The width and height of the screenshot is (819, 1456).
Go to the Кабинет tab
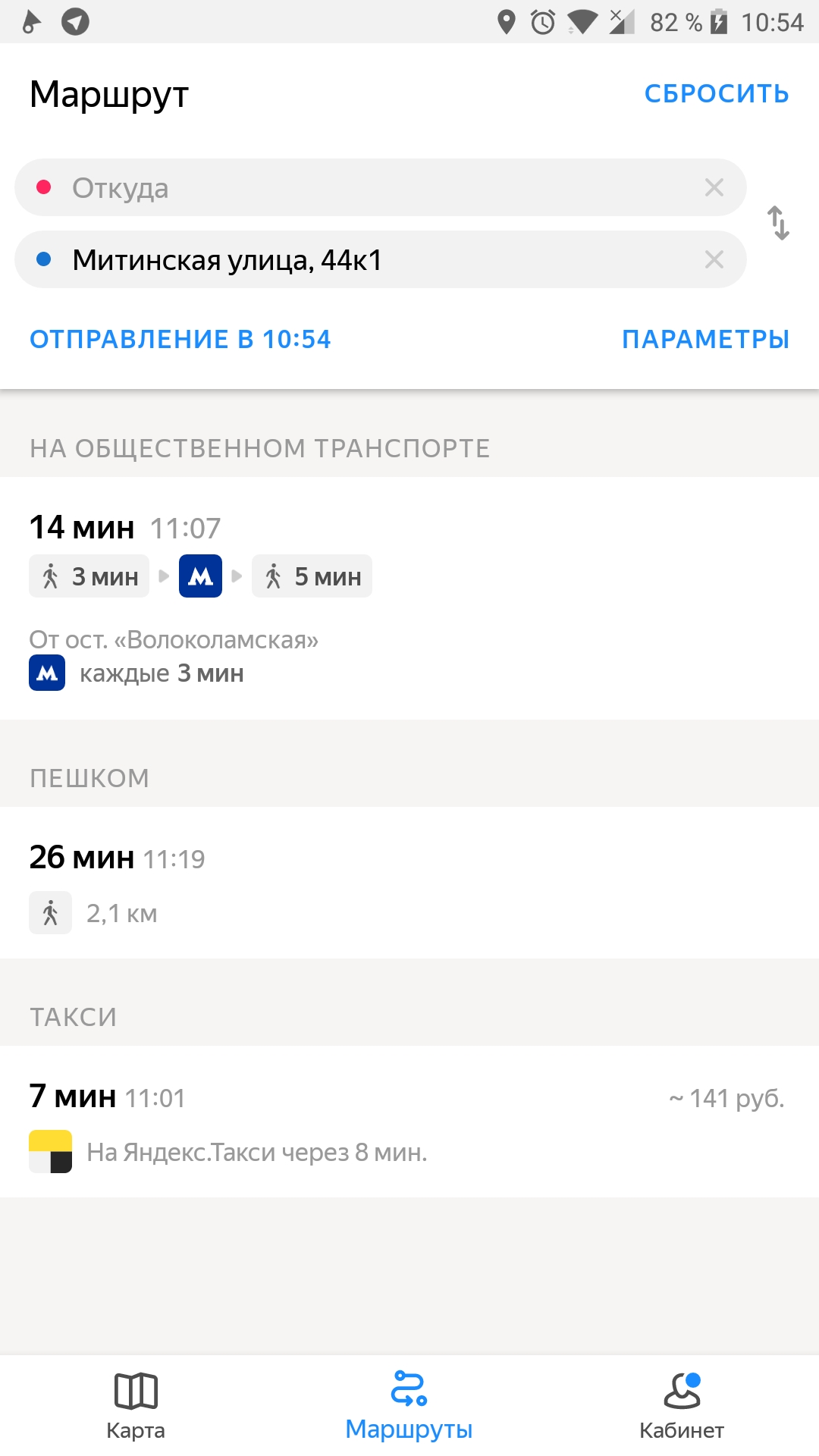(x=682, y=1406)
